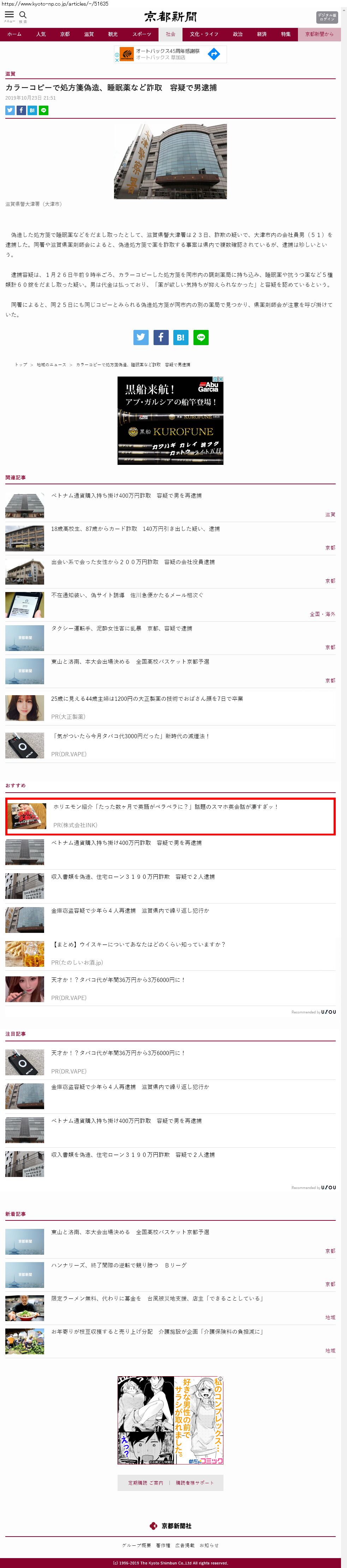Open タクシー運転手 泥酔女性客 article
This screenshot has width=347, height=1568.
[121, 628]
